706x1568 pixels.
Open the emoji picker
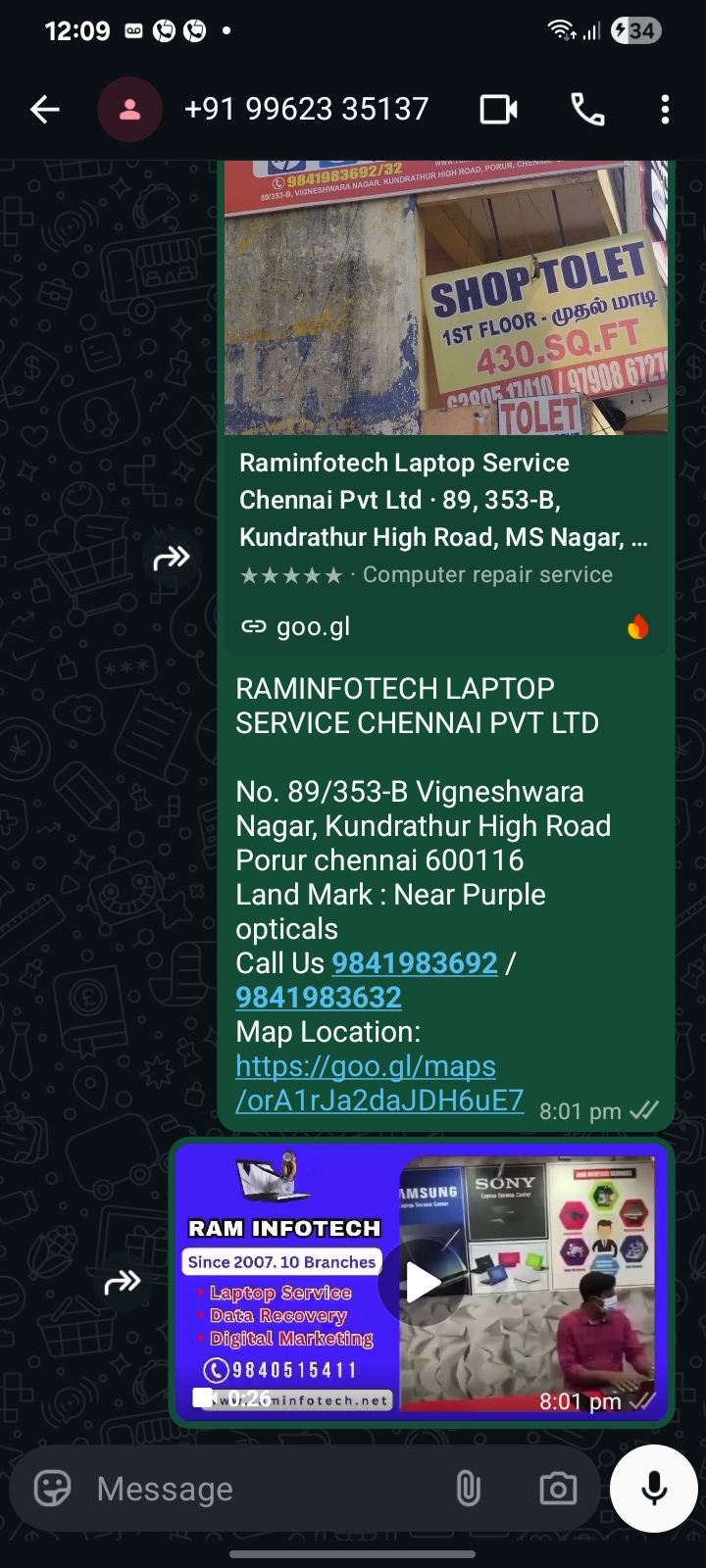[53, 1489]
